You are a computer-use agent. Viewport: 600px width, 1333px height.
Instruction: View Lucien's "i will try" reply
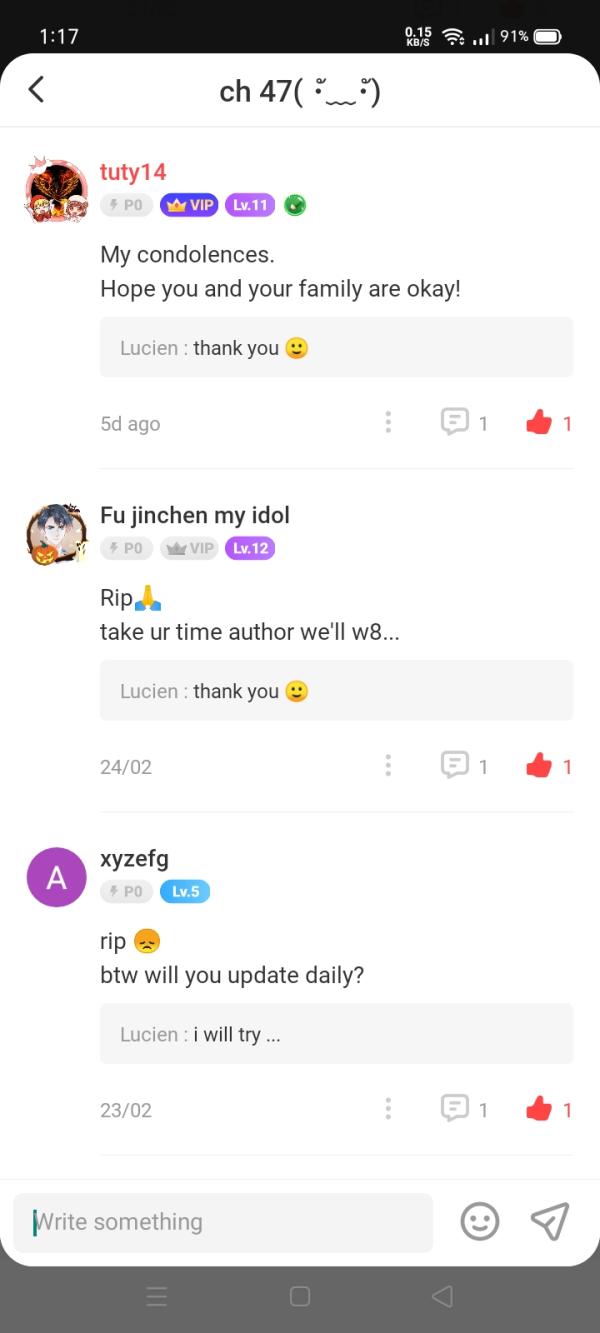pos(336,1034)
